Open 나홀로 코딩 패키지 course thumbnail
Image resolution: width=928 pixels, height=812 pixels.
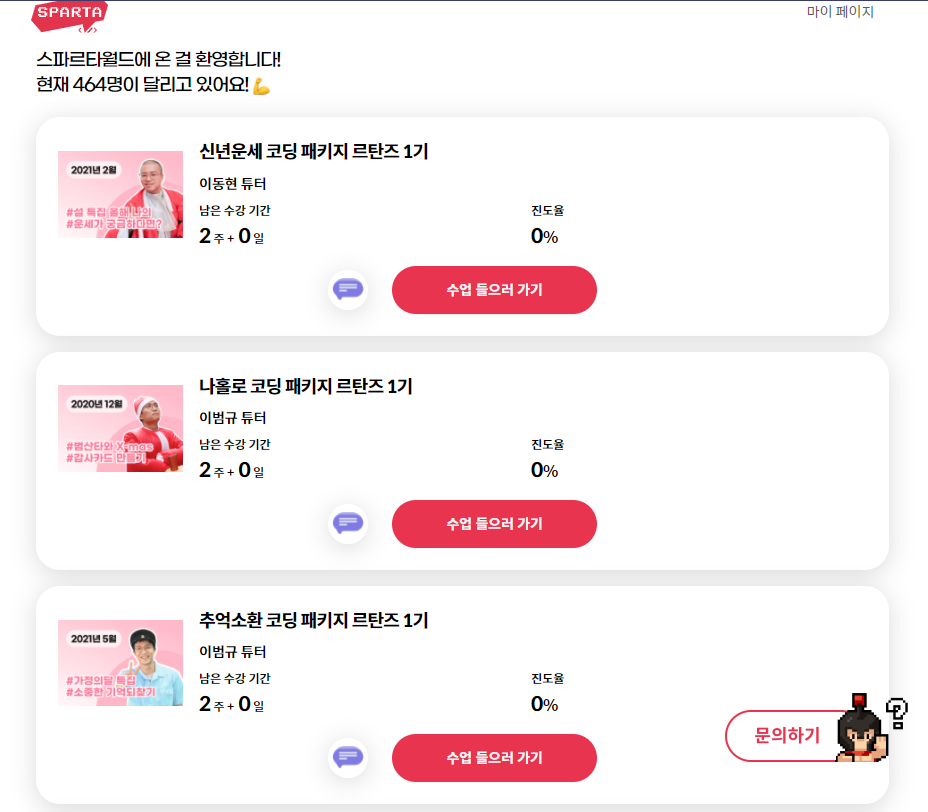click(x=120, y=428)
